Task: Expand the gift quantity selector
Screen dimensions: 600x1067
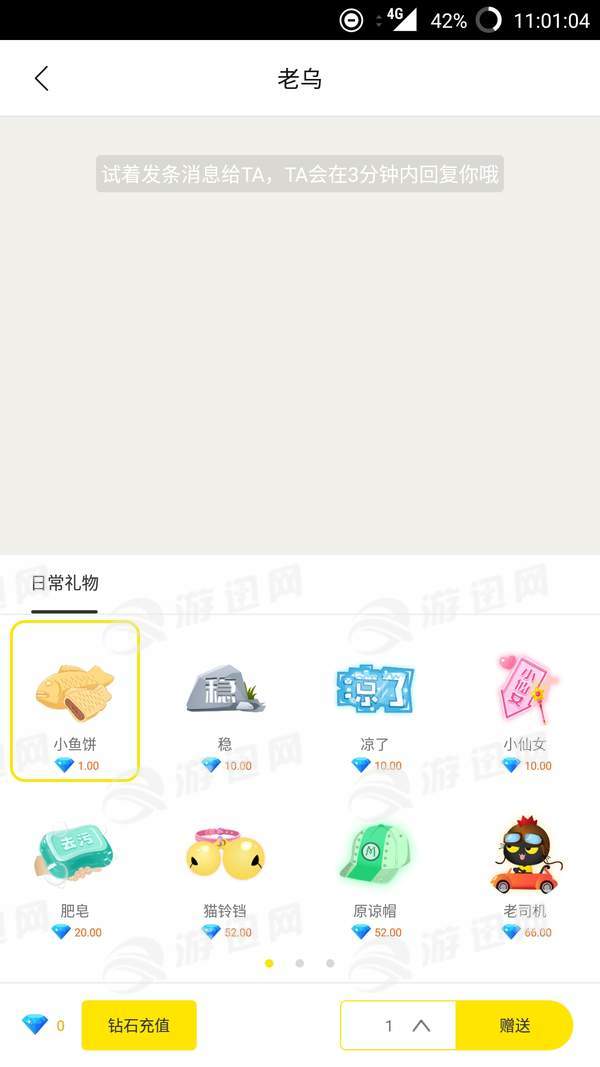Action: click(420, 1025)
